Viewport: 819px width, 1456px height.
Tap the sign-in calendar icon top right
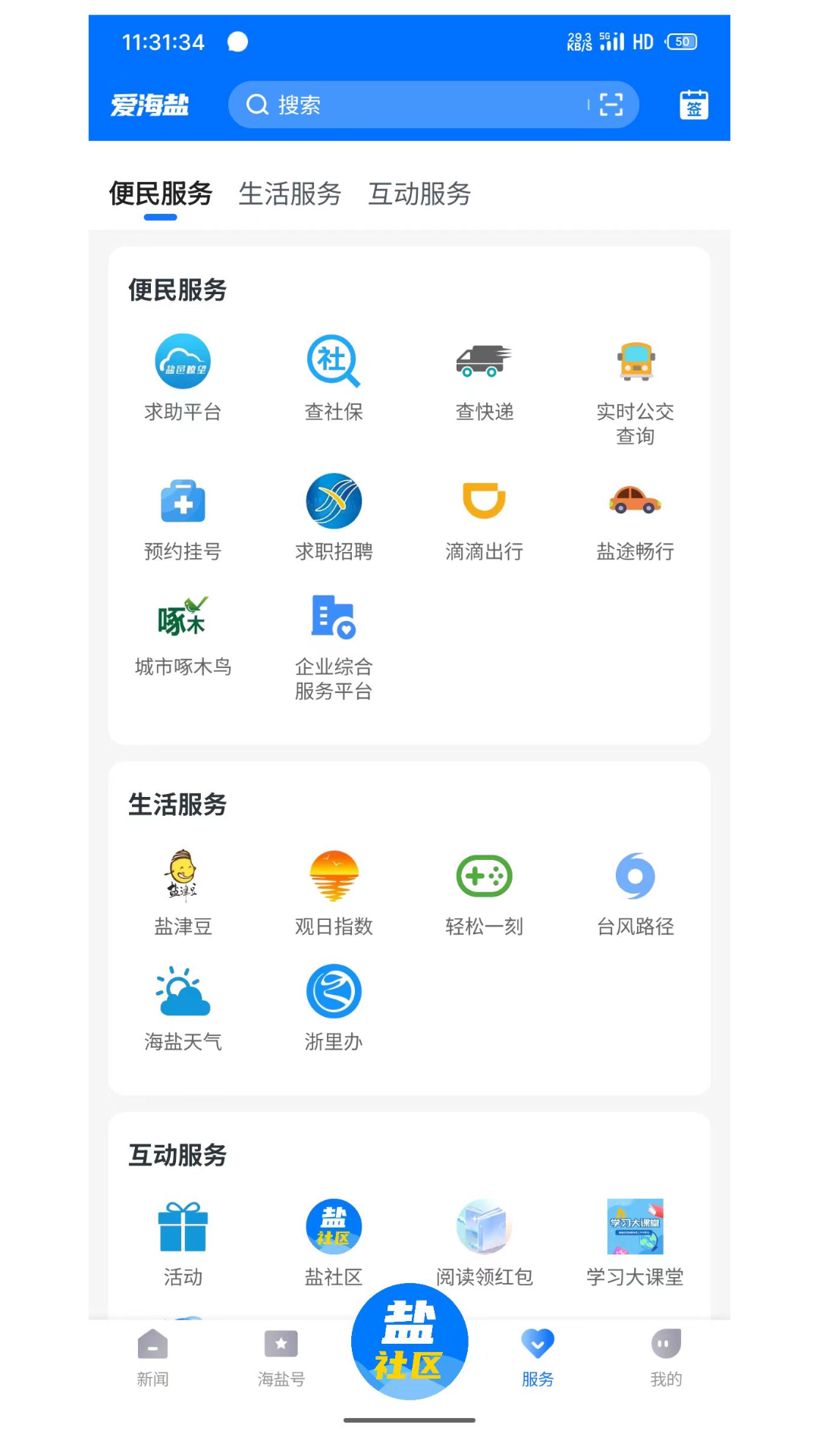tap(692, 105)
